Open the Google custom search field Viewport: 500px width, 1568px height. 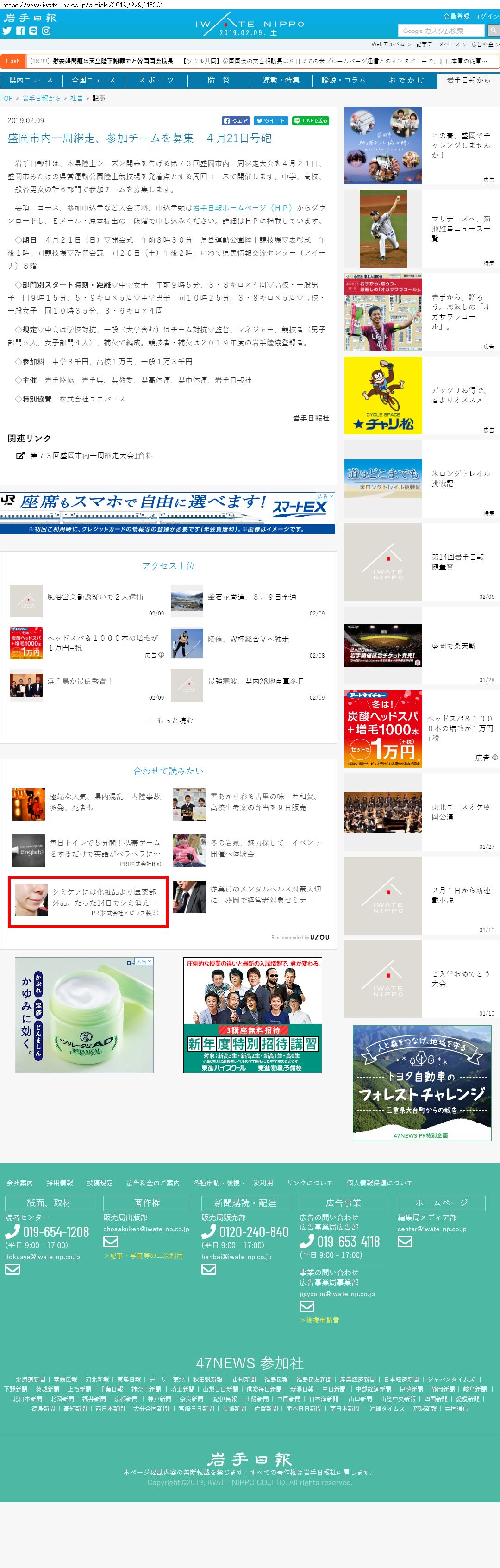(x=441, y=31)
